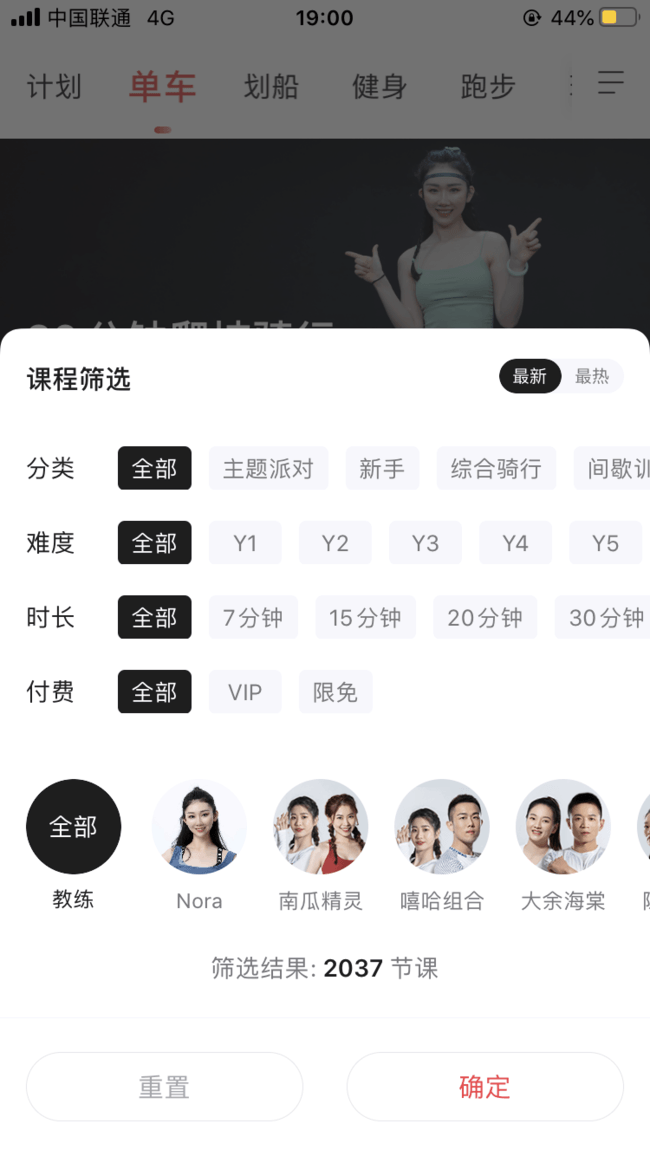The height and width of the screenshot is (1156, 650).
Task: Choose the 南瓜精灵 coach duo
Action: (x=320, y=827)
